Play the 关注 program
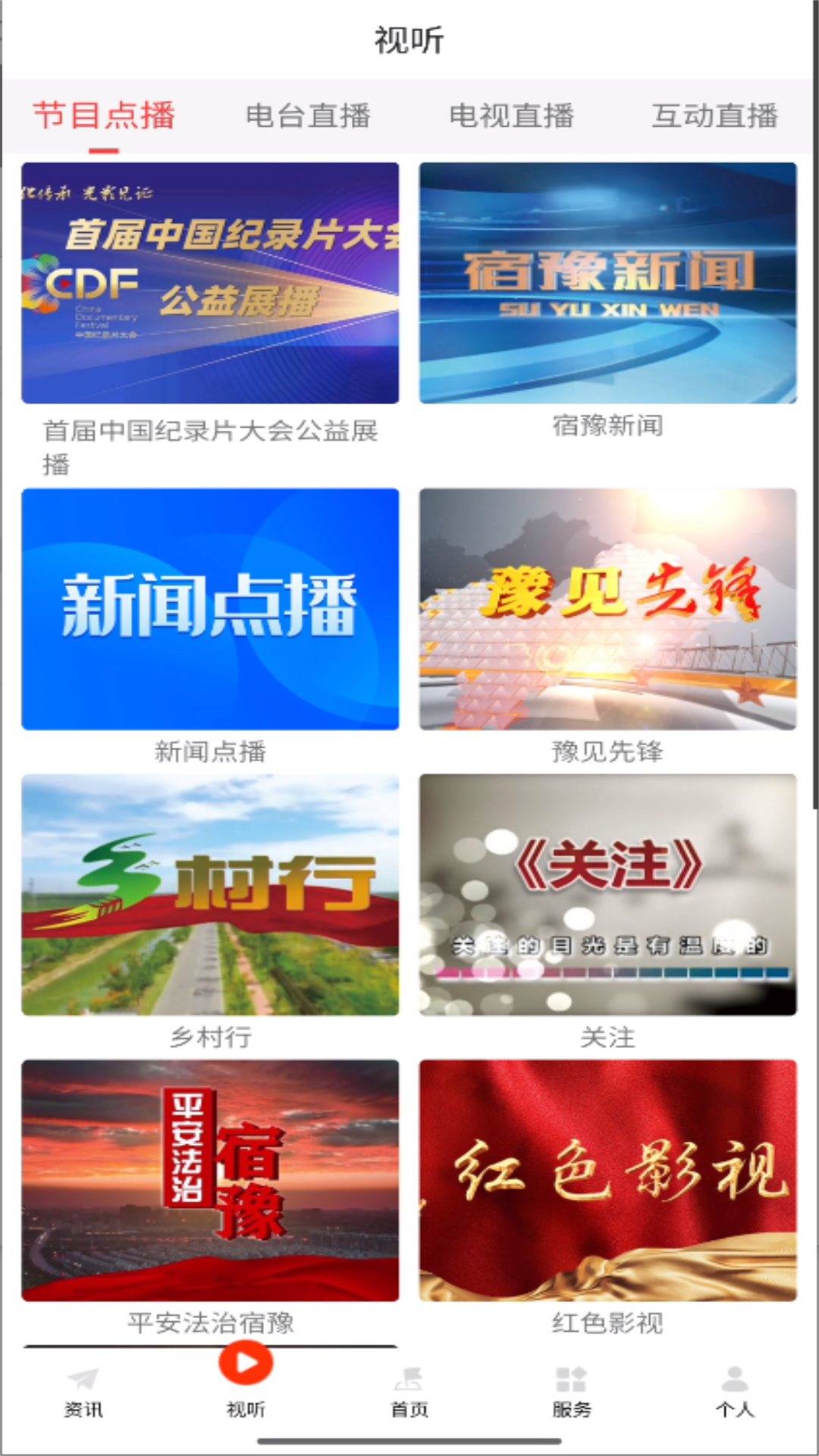Viewport: 819px width, 1456px height. [606, 895]
